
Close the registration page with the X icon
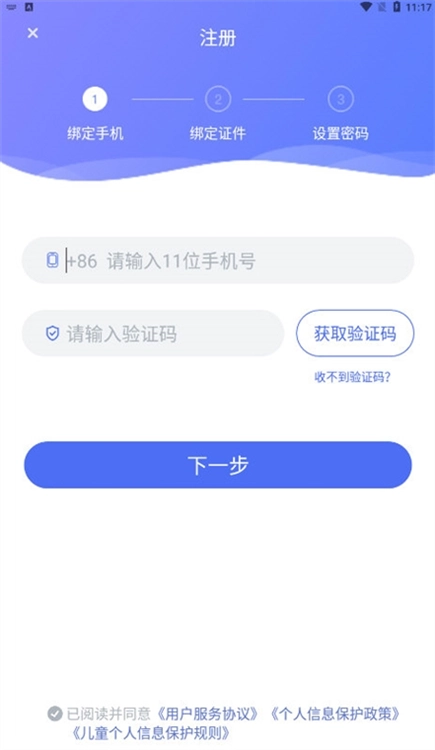pyautogui.click(x=33, y=33)
